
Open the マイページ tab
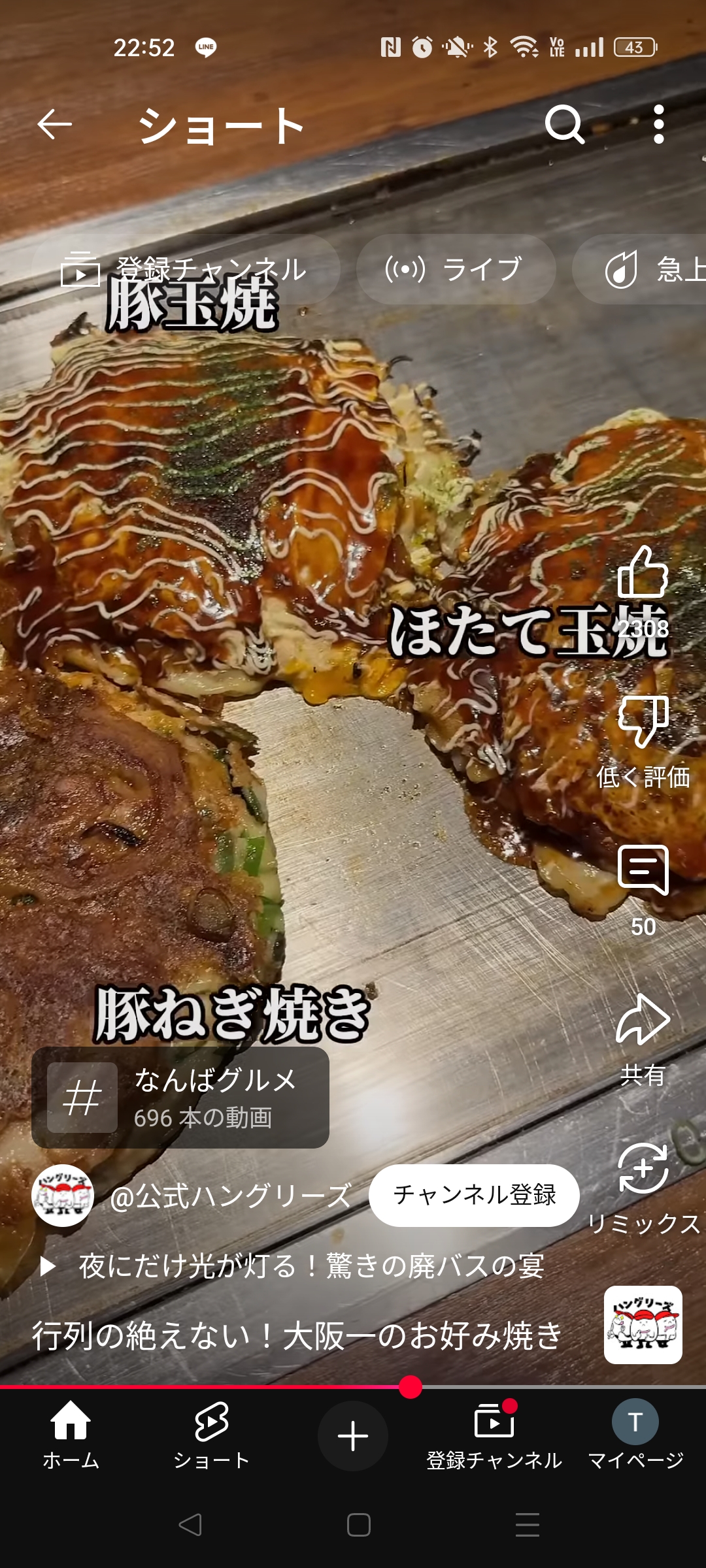[x=635, y=1435]
